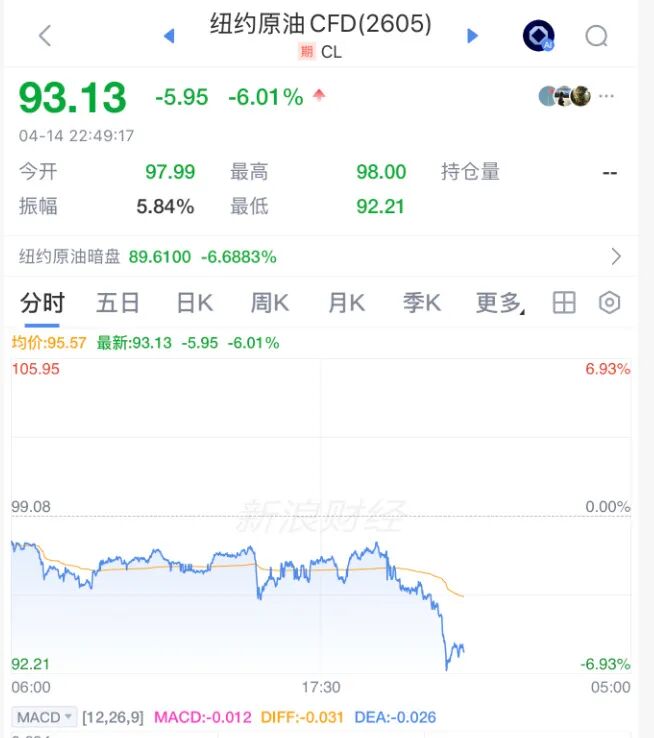The height and width of the screenshot is (738, 654).
Task: Open chart settings hexagon icon
Action: pos(610,303)
